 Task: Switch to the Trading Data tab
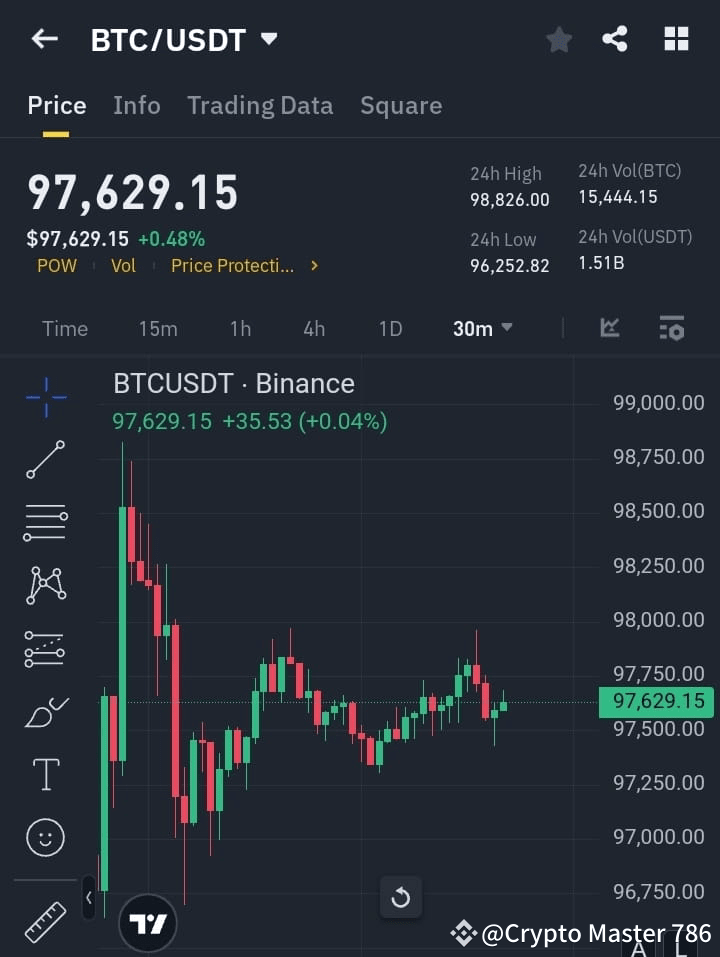pos(260,105)
